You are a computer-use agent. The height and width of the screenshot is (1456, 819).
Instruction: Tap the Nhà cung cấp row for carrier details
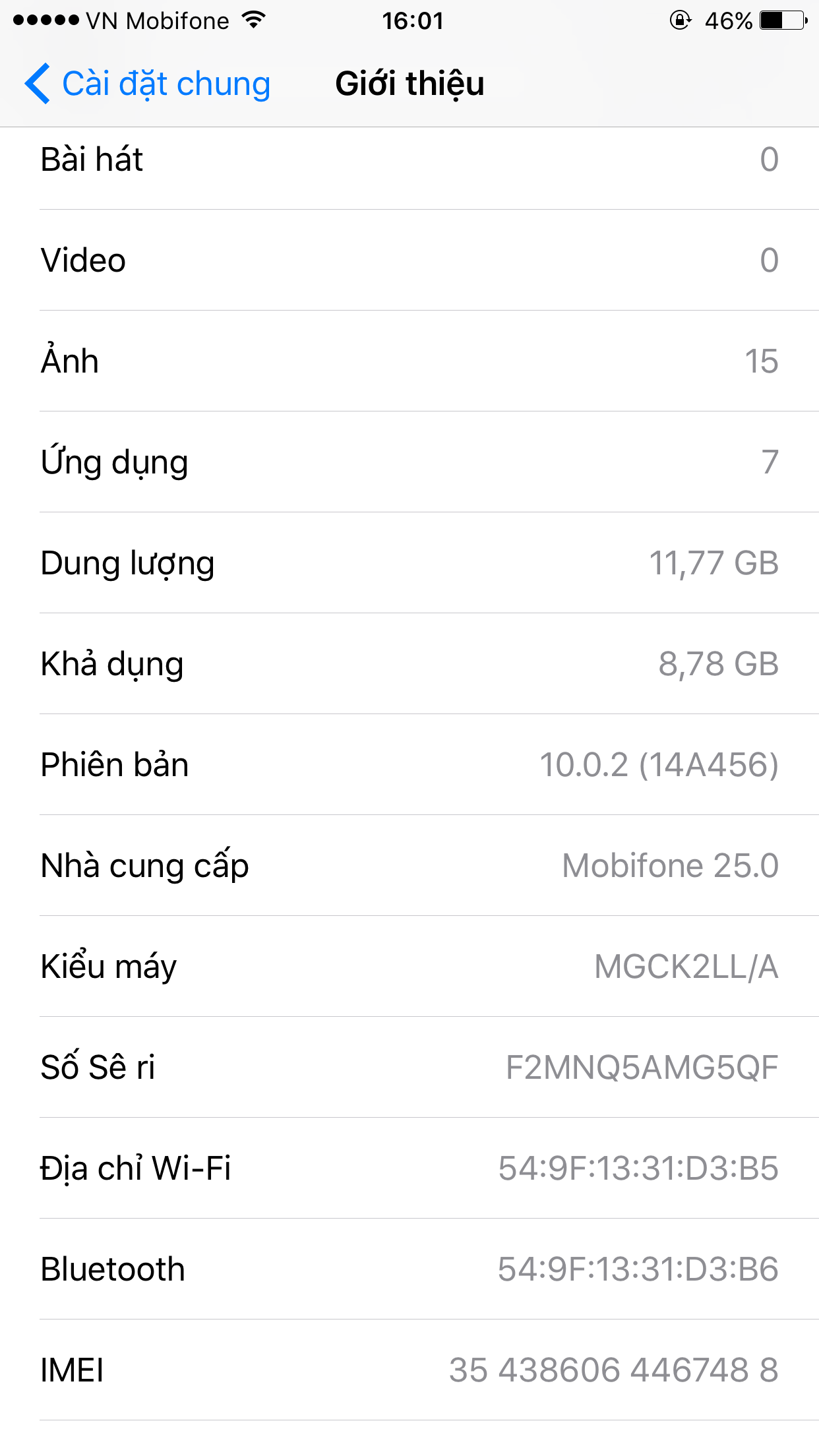pos(409,866)
